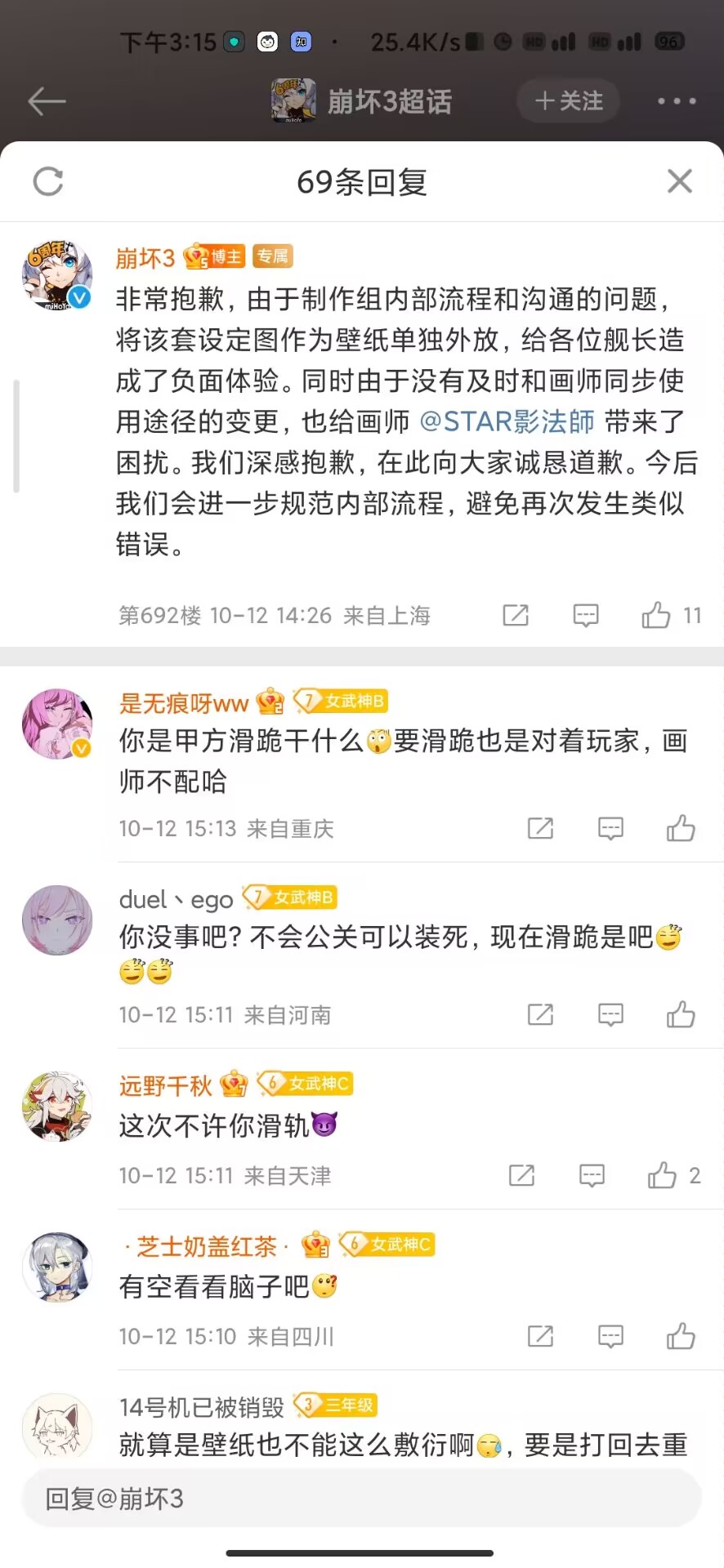Reply to 是无痕呀ww's comment
The height and width of the screenshot is (1568, 724).
pos(610,828)
